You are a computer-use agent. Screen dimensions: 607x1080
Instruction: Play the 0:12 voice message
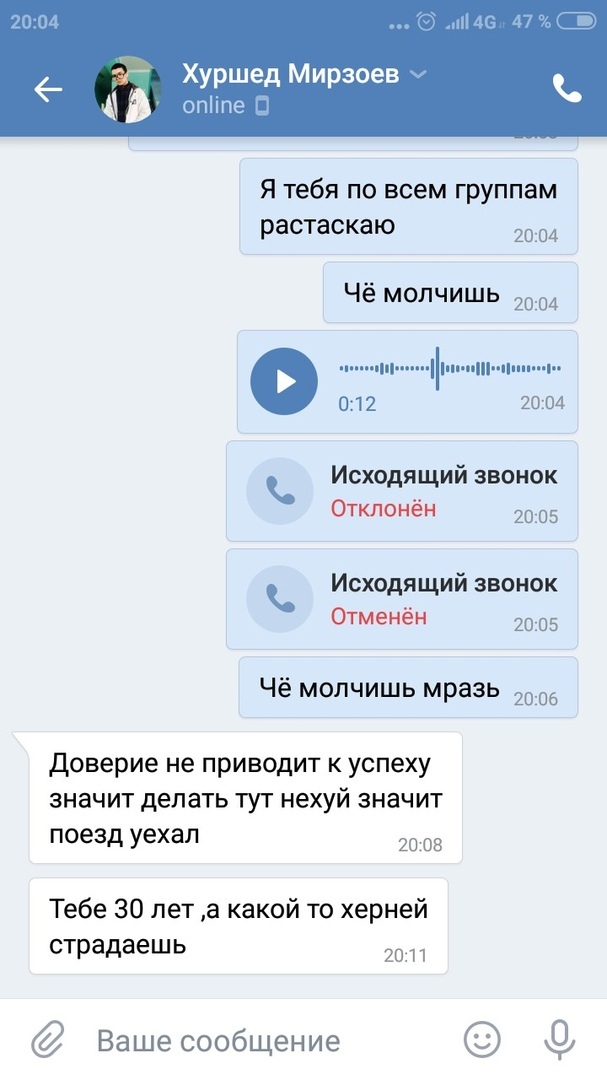(x=284, y=381)
